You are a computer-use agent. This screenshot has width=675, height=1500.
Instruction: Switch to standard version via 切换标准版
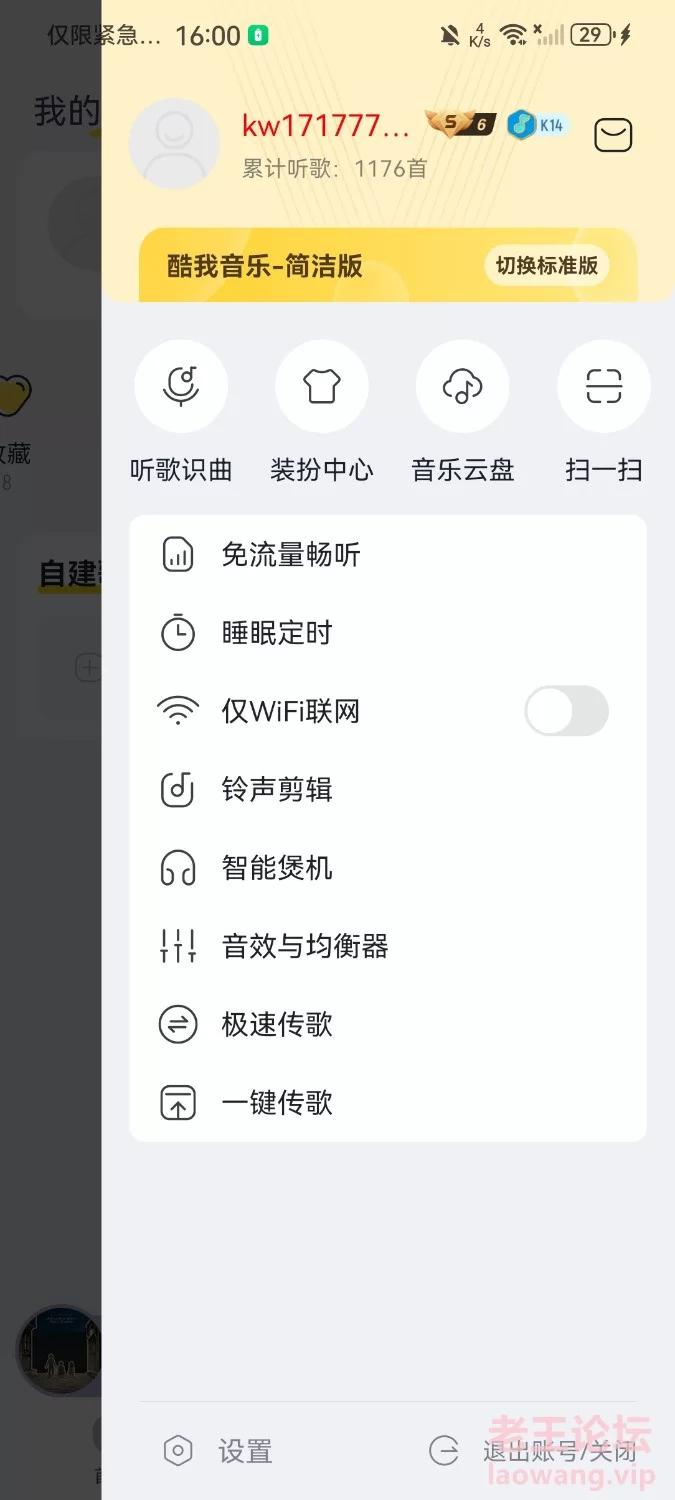[547, 265]
